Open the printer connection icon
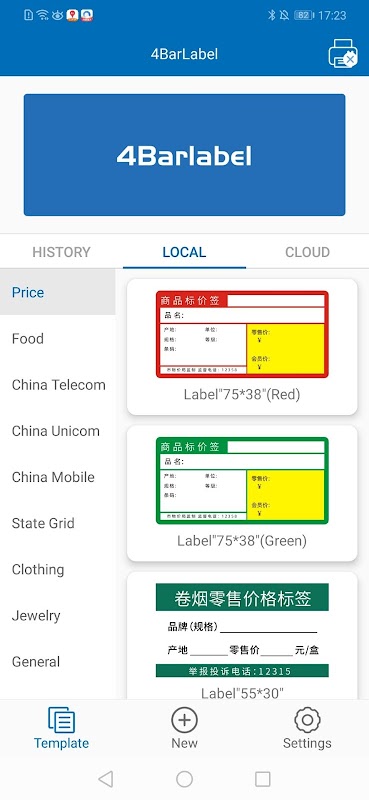This screenshot has width=369, height=800. 343,53
